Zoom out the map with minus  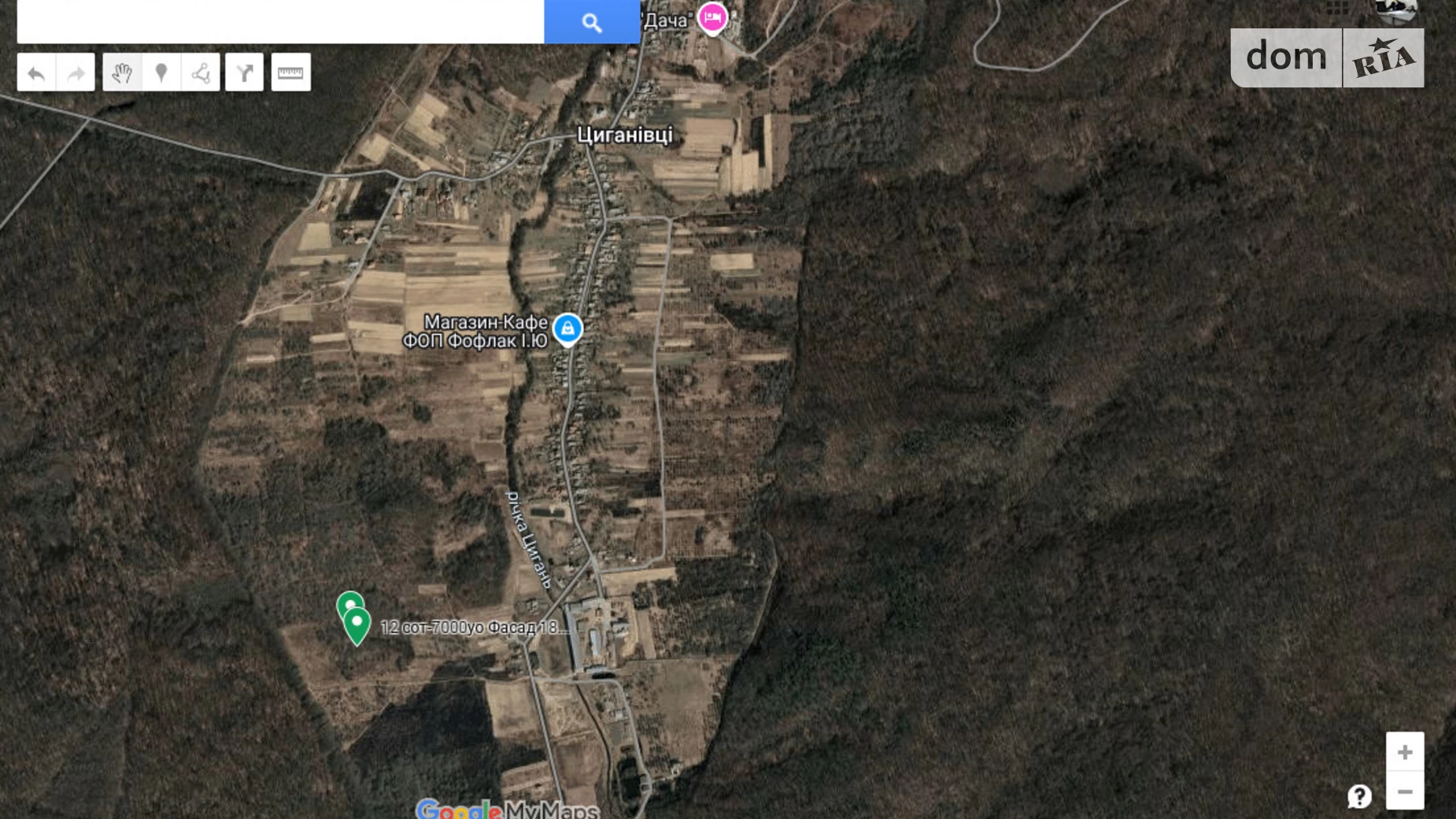[x=1405, y=791]
